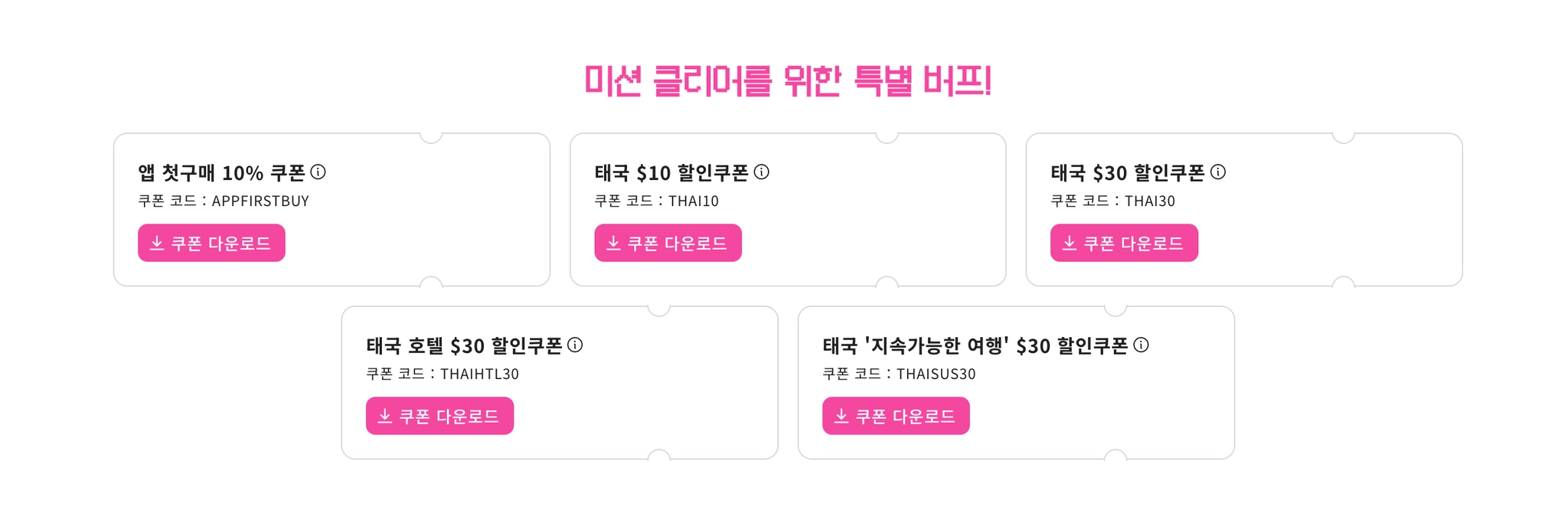
Task: Tap info icon beside 태국 호텔 $30 할인쿠폰
Action: tap(575, 345)
